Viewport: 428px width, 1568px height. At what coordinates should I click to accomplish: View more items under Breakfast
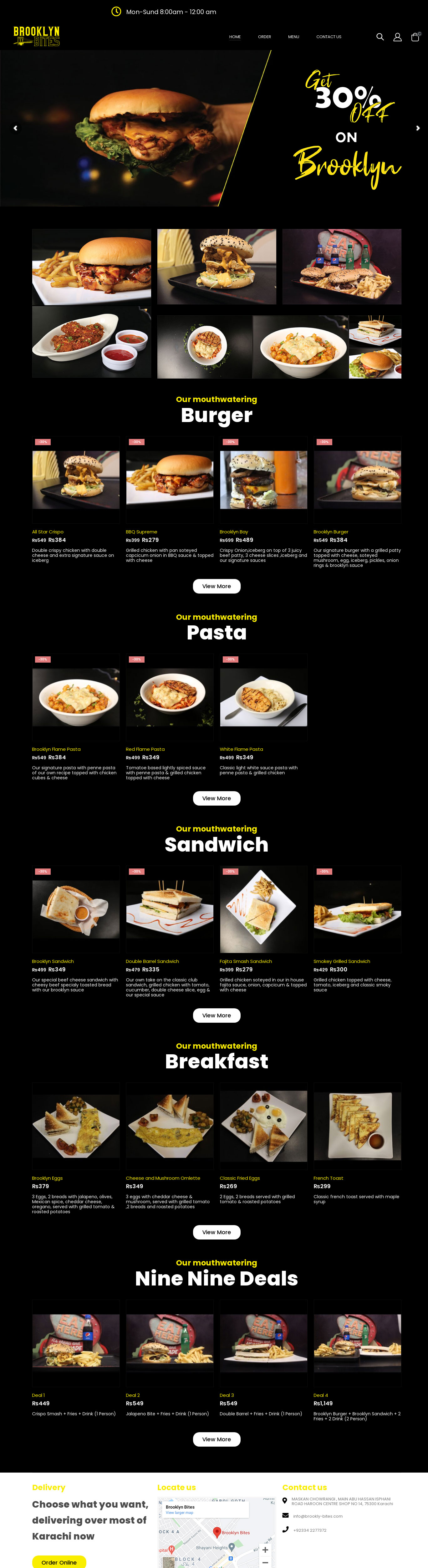click(216, 1232)
